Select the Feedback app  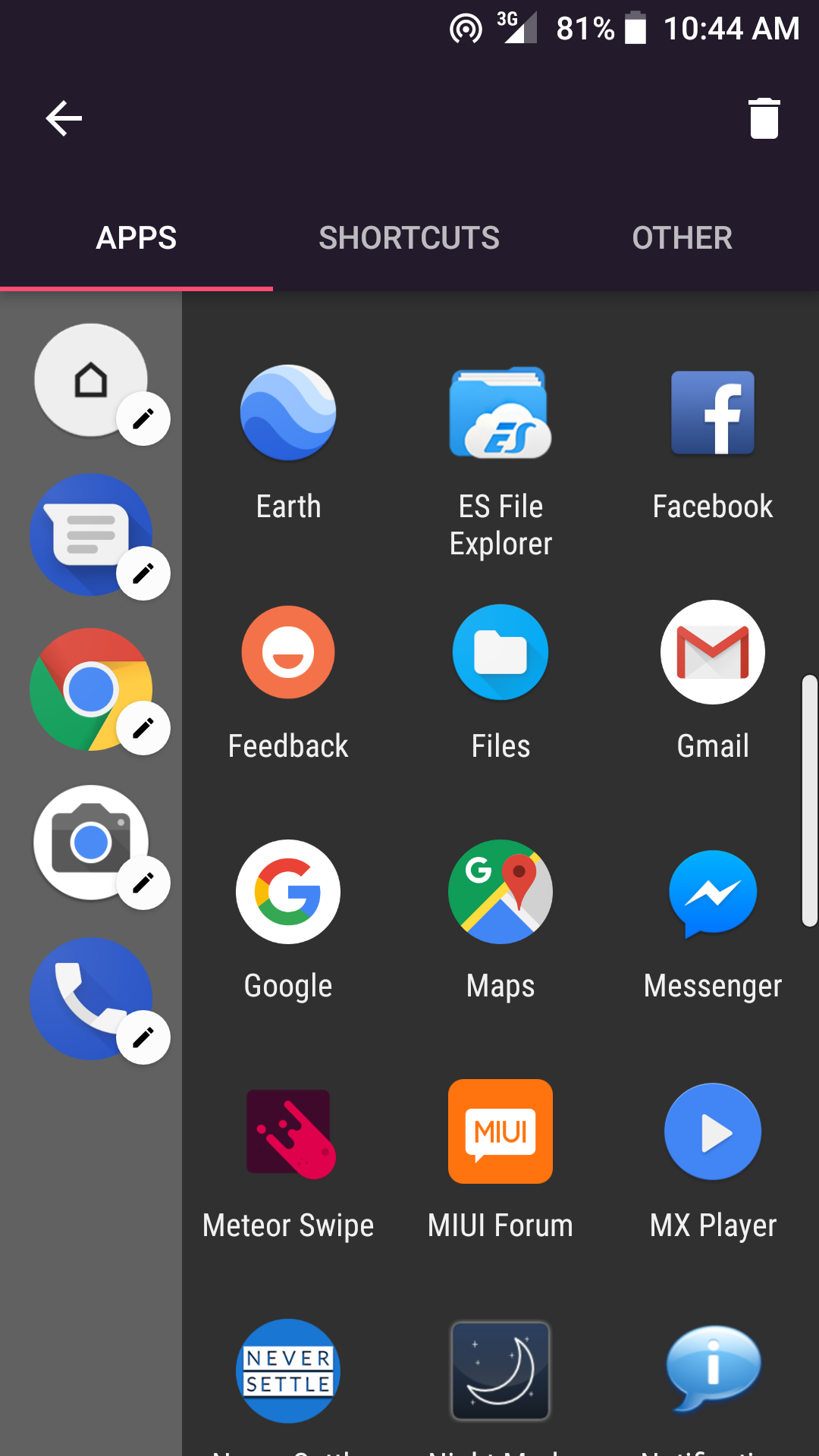[x=288, y=682]
